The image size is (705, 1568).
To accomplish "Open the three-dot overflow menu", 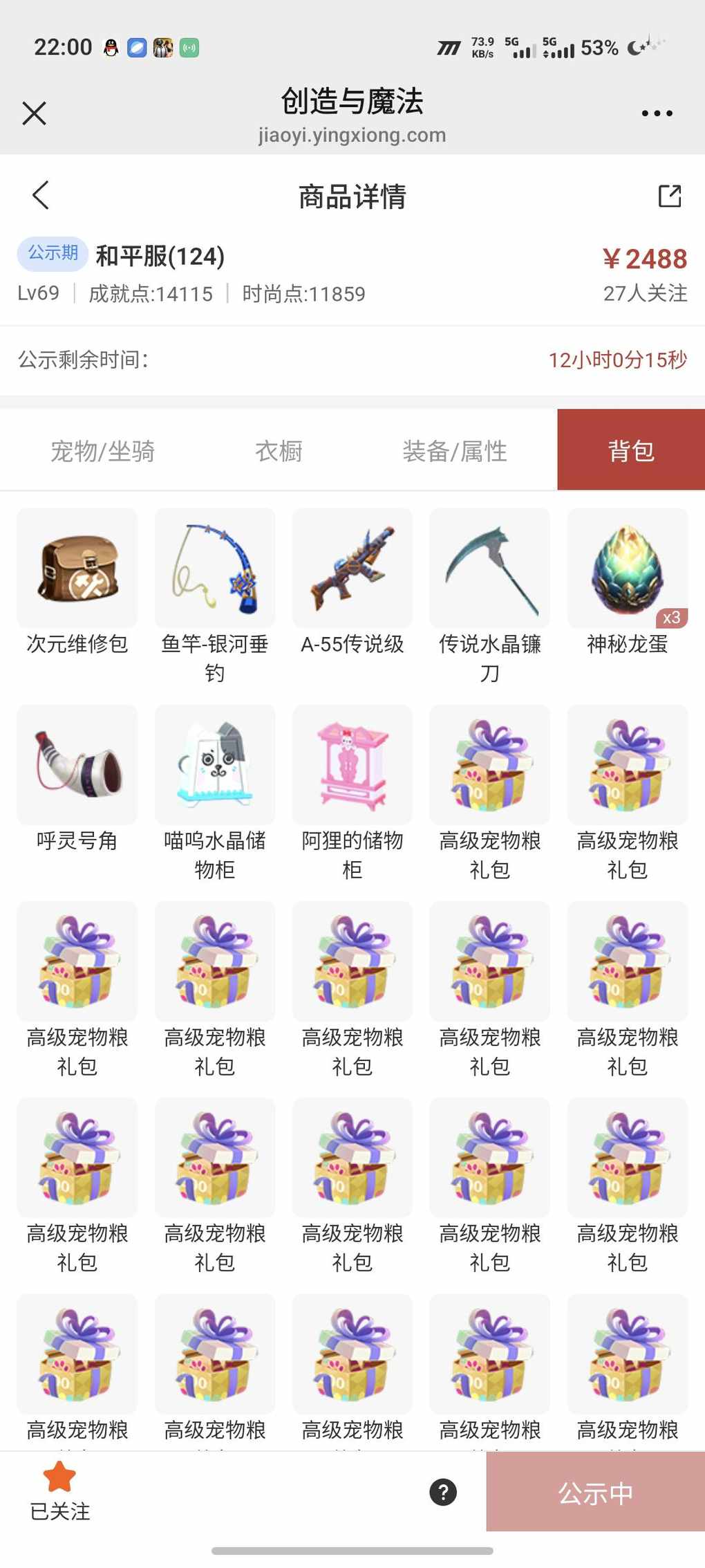I will point(656,113).
